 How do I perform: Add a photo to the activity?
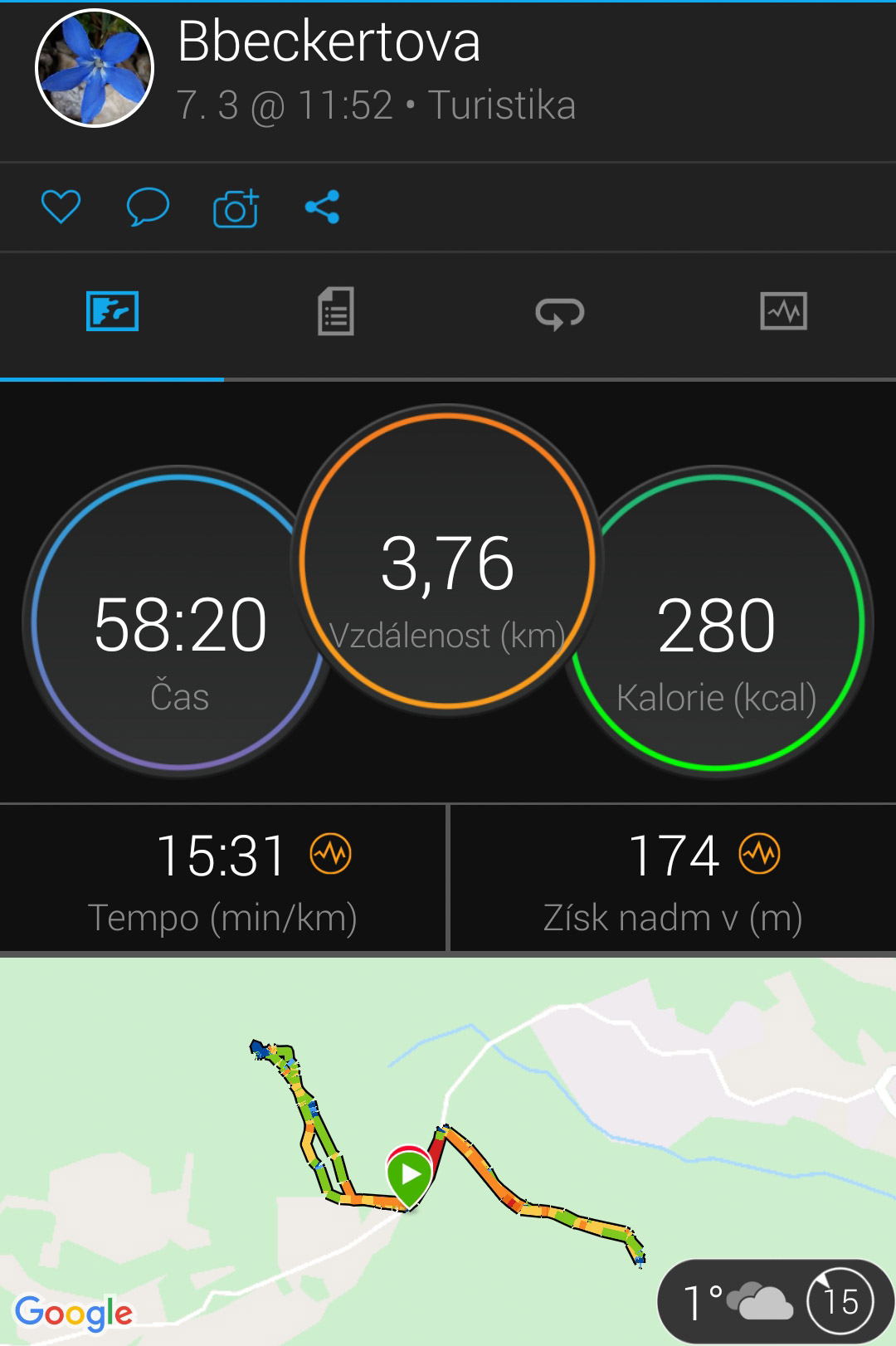tap(236, 208)
